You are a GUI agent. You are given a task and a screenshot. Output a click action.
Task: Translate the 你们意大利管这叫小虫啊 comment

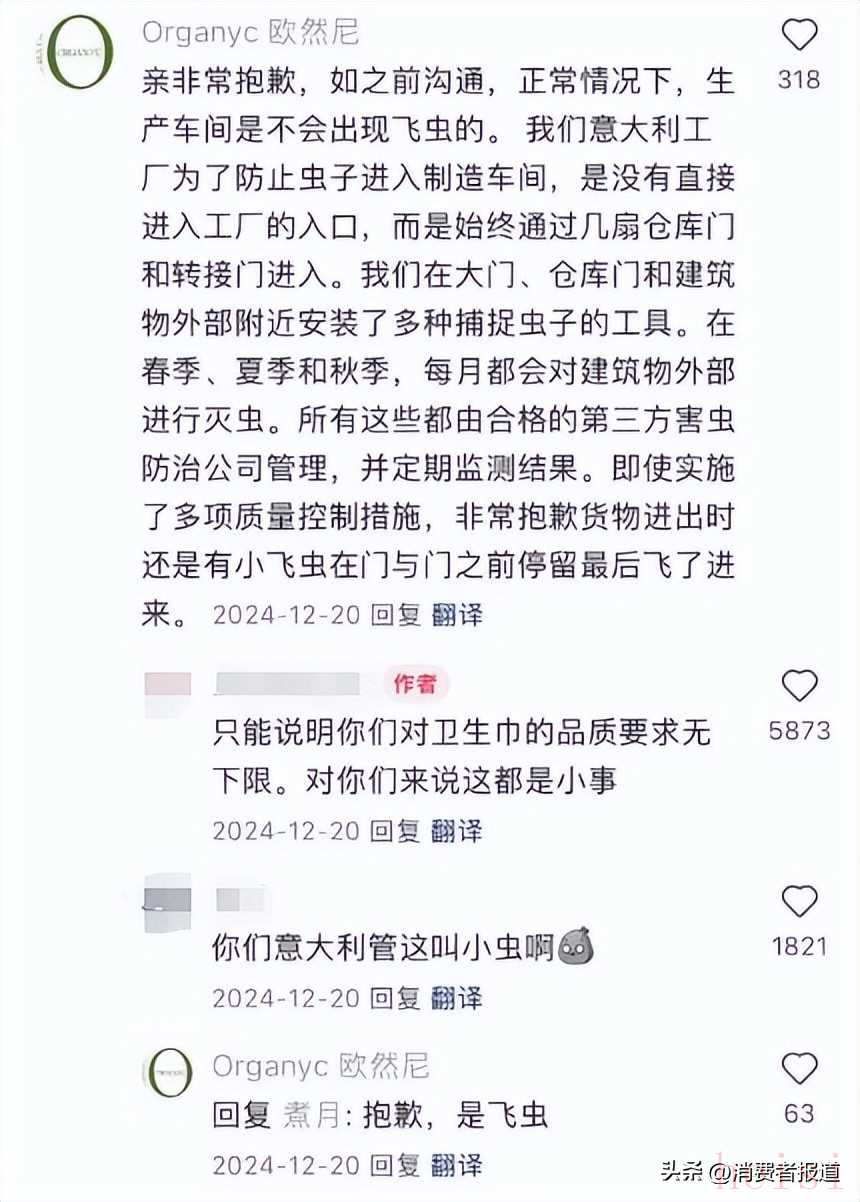pos(457,997)
